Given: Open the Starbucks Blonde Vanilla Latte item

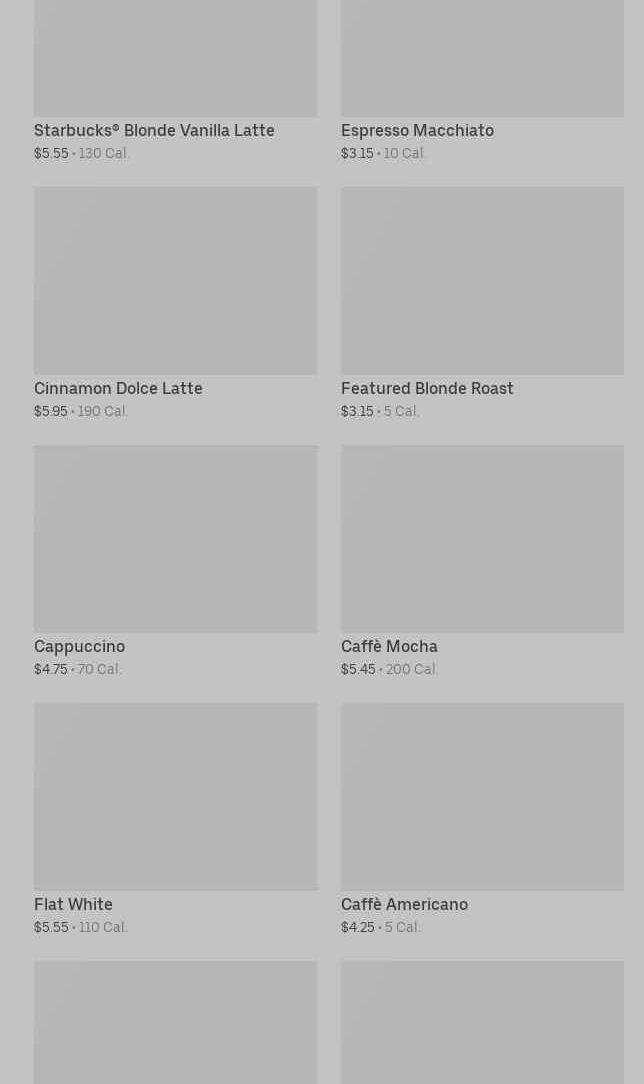Looking at the screenshot, I should [x=176, y=80].
